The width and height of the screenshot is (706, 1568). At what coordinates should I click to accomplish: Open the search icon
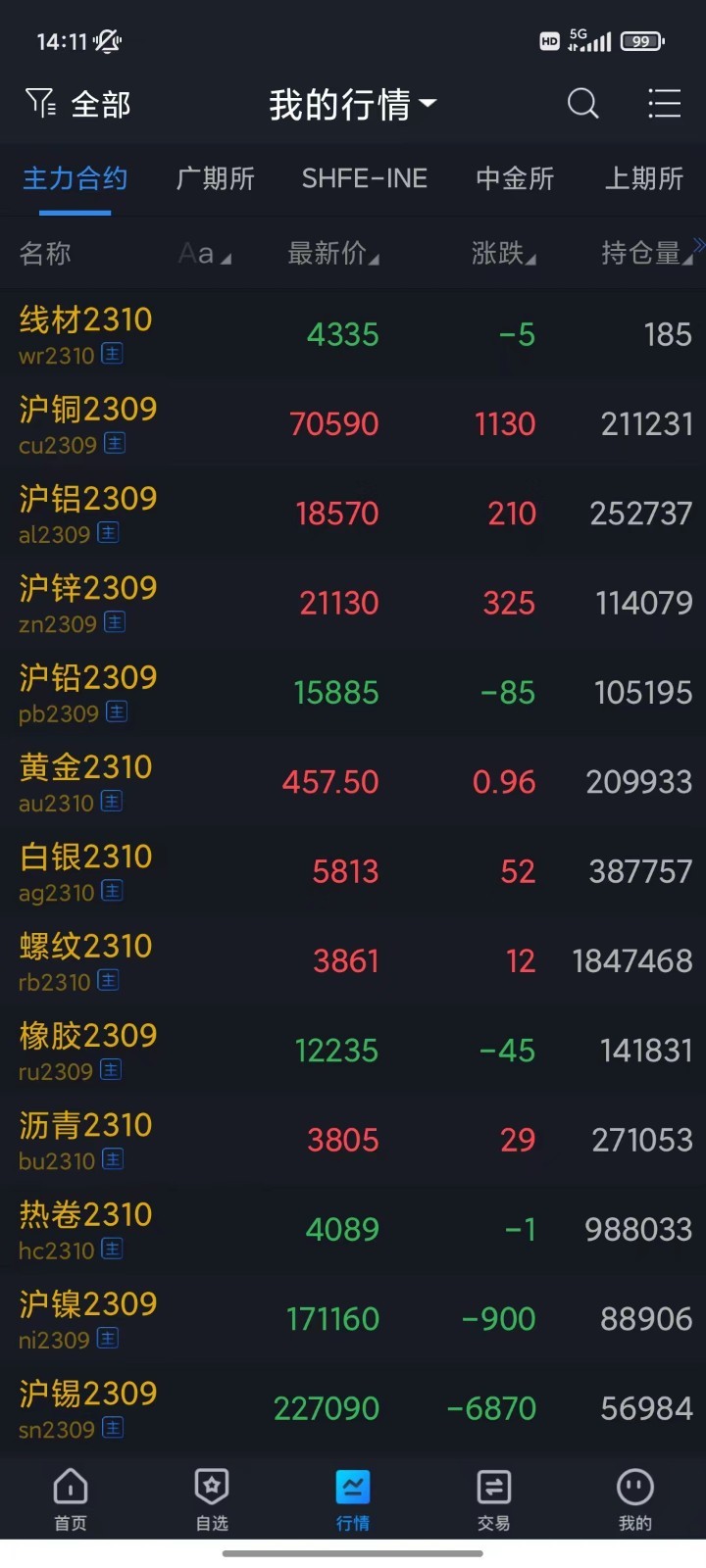582,104
